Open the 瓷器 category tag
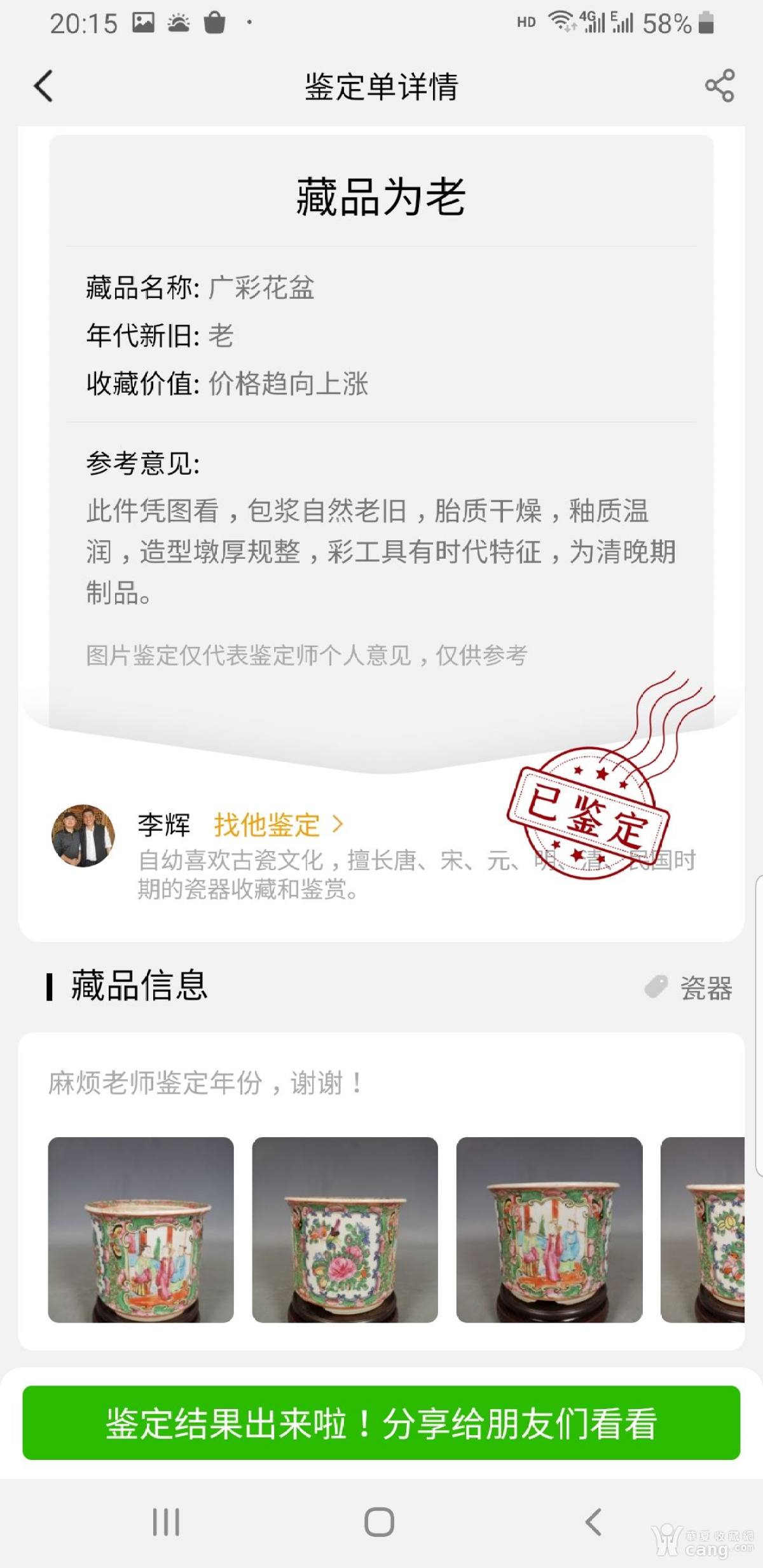This screenshot has height=1568, width=763. coord(690,988)
